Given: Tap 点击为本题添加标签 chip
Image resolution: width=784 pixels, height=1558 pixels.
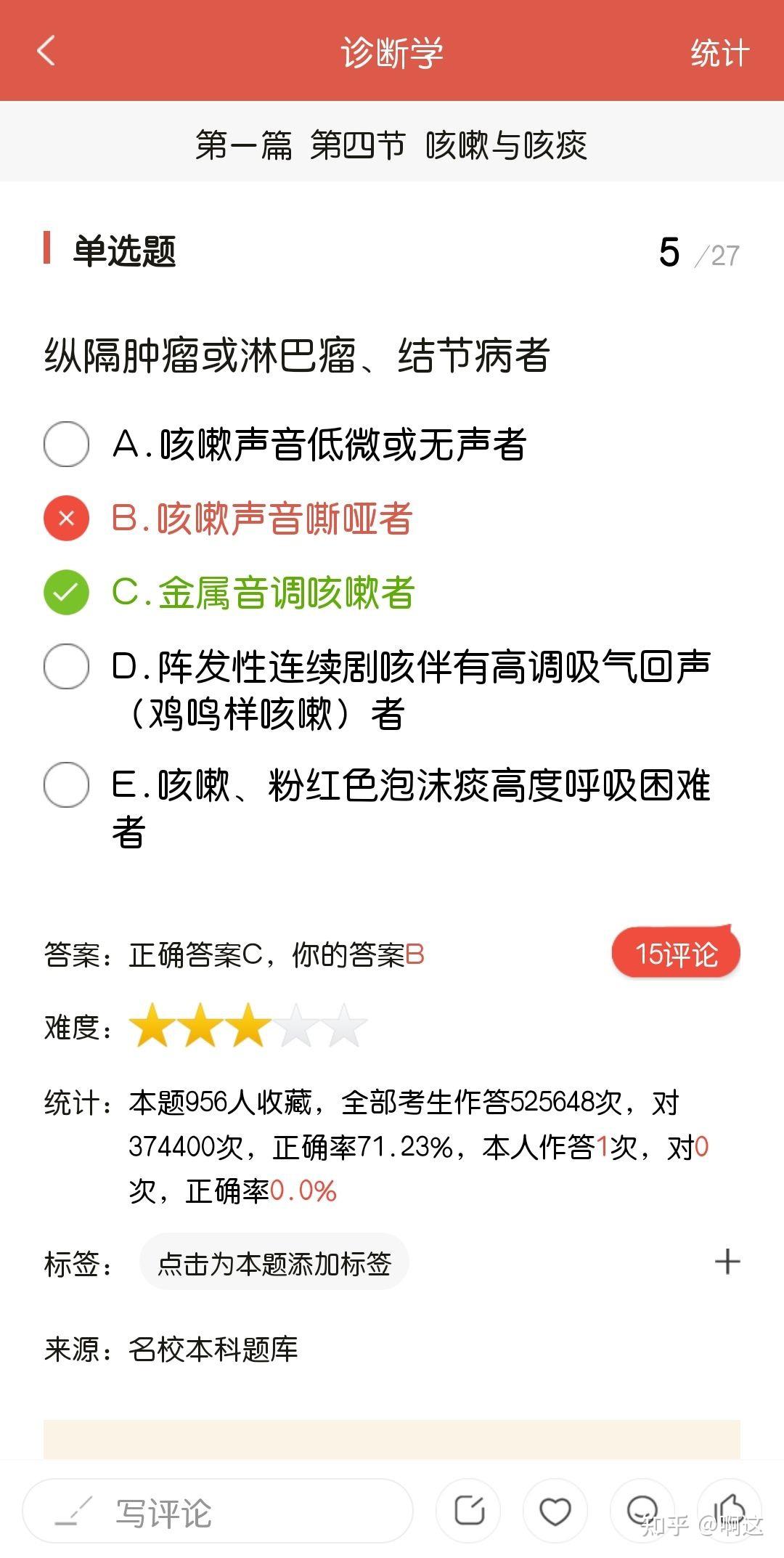Looking at the screenshot, I should pyautogui.click(x=274, y=1263).
